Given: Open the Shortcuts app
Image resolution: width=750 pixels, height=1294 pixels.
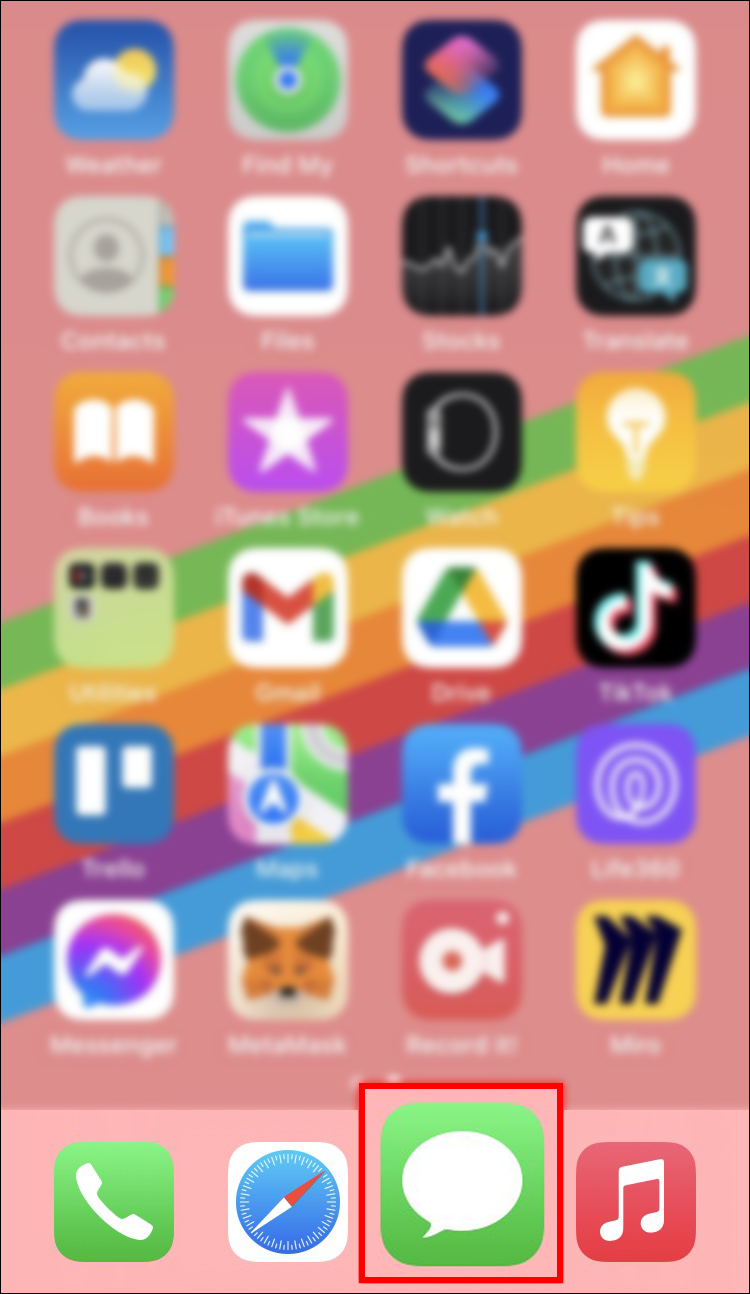Looking at the screenshot, I should click(x=461, y=79).
